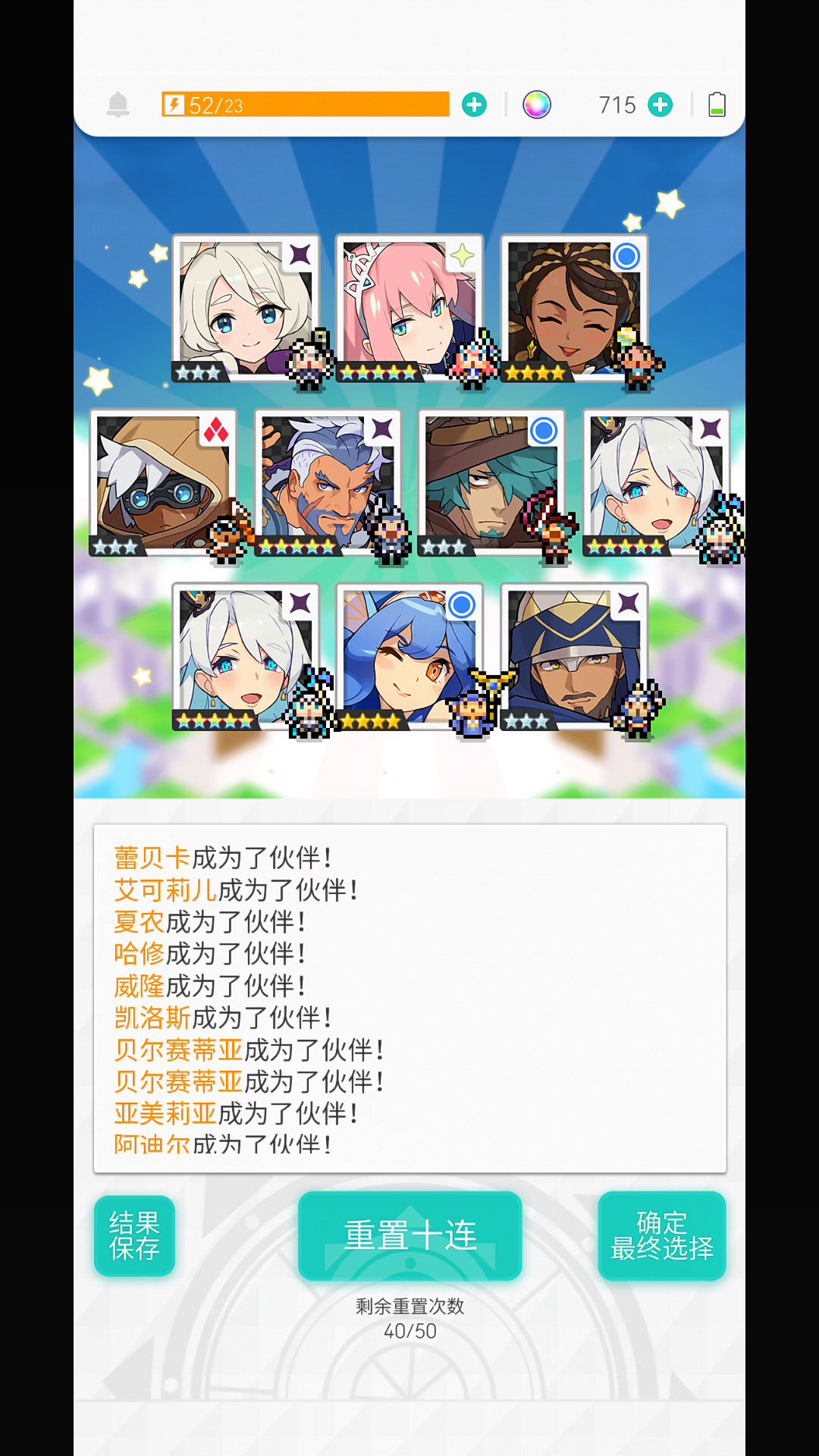Screen dimensions: 819x1456
Task: Add gems using plus next to 715
Action: 661,105
